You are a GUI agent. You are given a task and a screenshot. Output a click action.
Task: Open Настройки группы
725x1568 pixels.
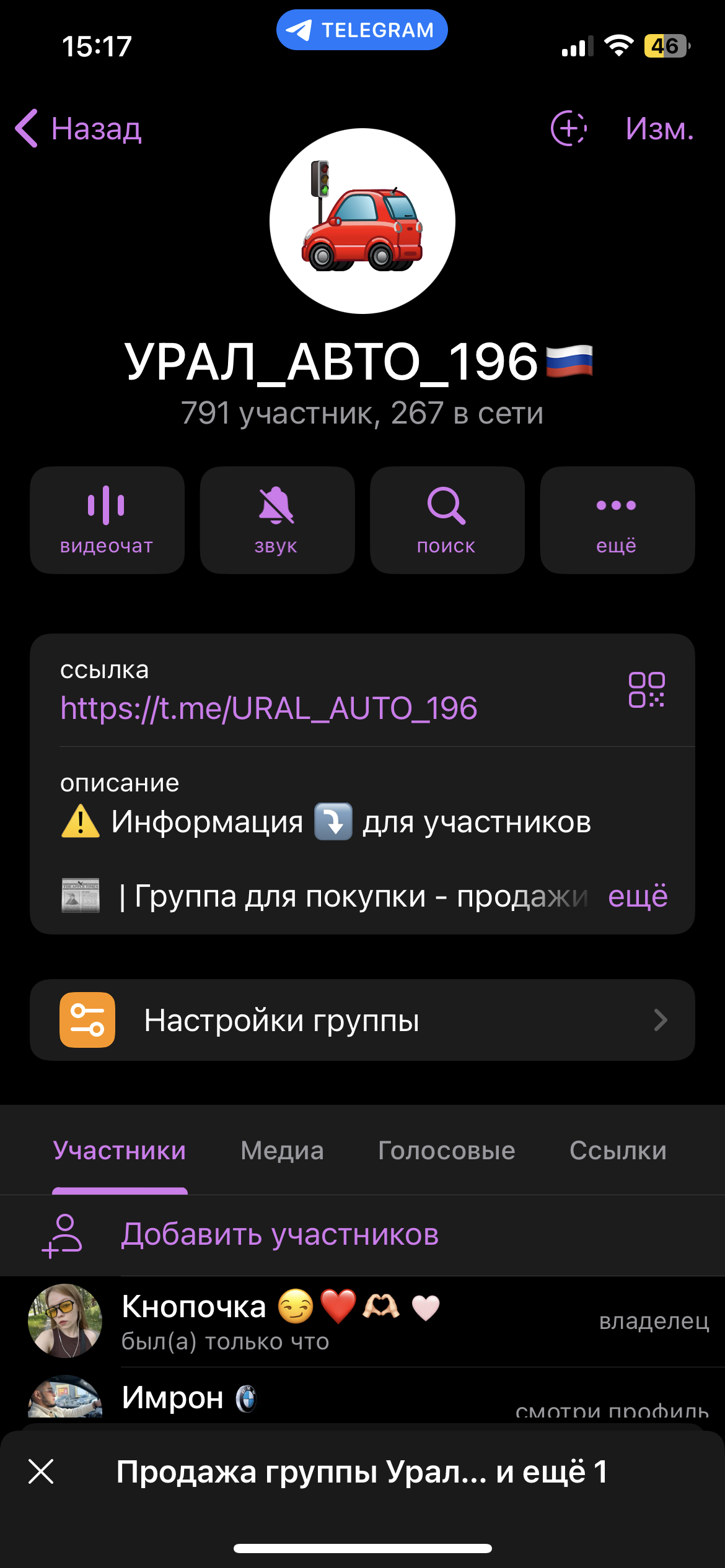coord(362,1020)
